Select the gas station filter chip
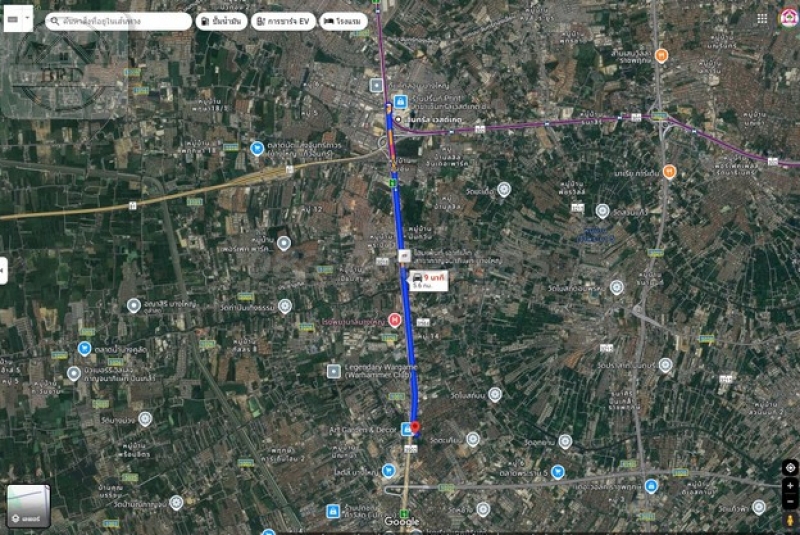This screenshot has height=535, width=800. point(221,21)
